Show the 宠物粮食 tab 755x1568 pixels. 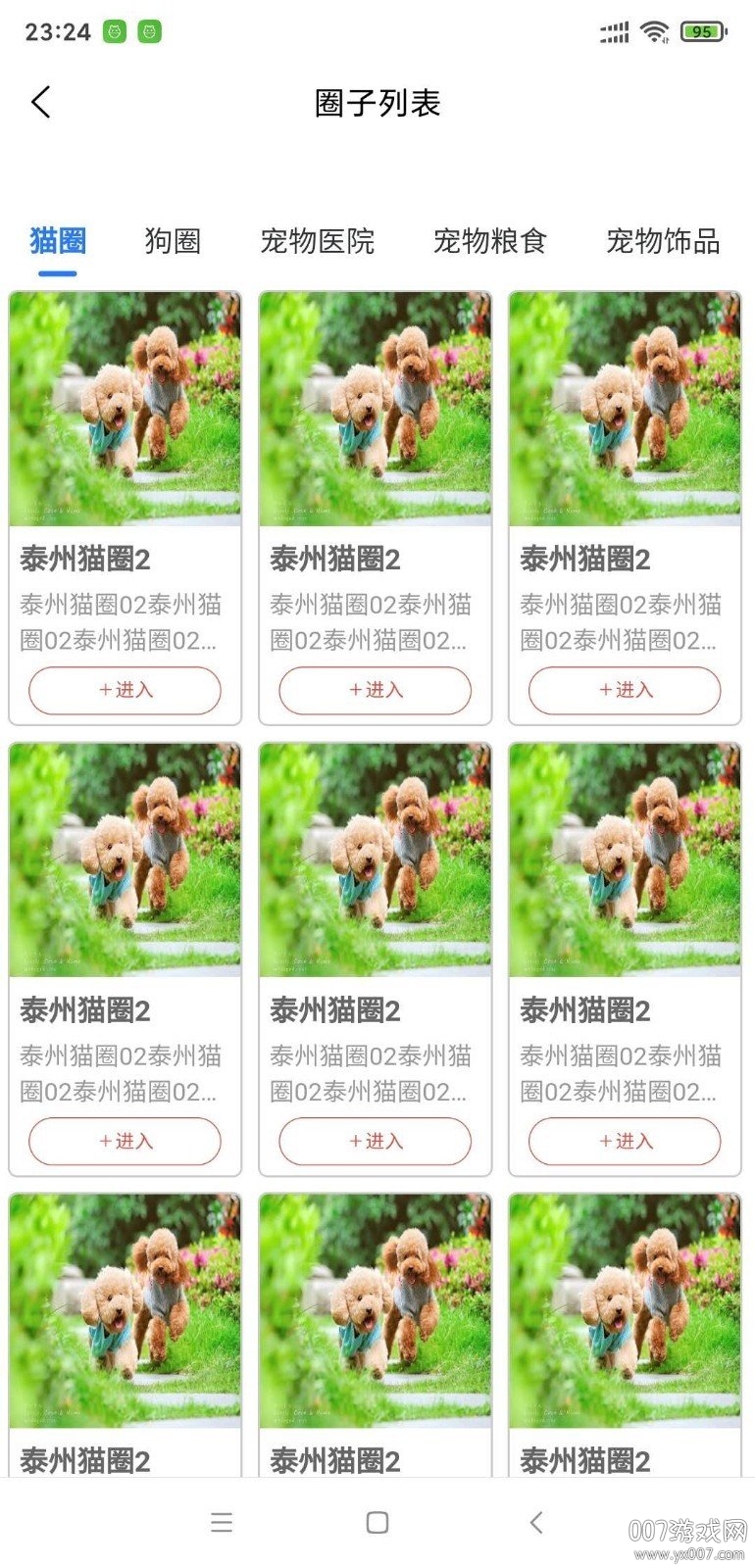point(489,241)
